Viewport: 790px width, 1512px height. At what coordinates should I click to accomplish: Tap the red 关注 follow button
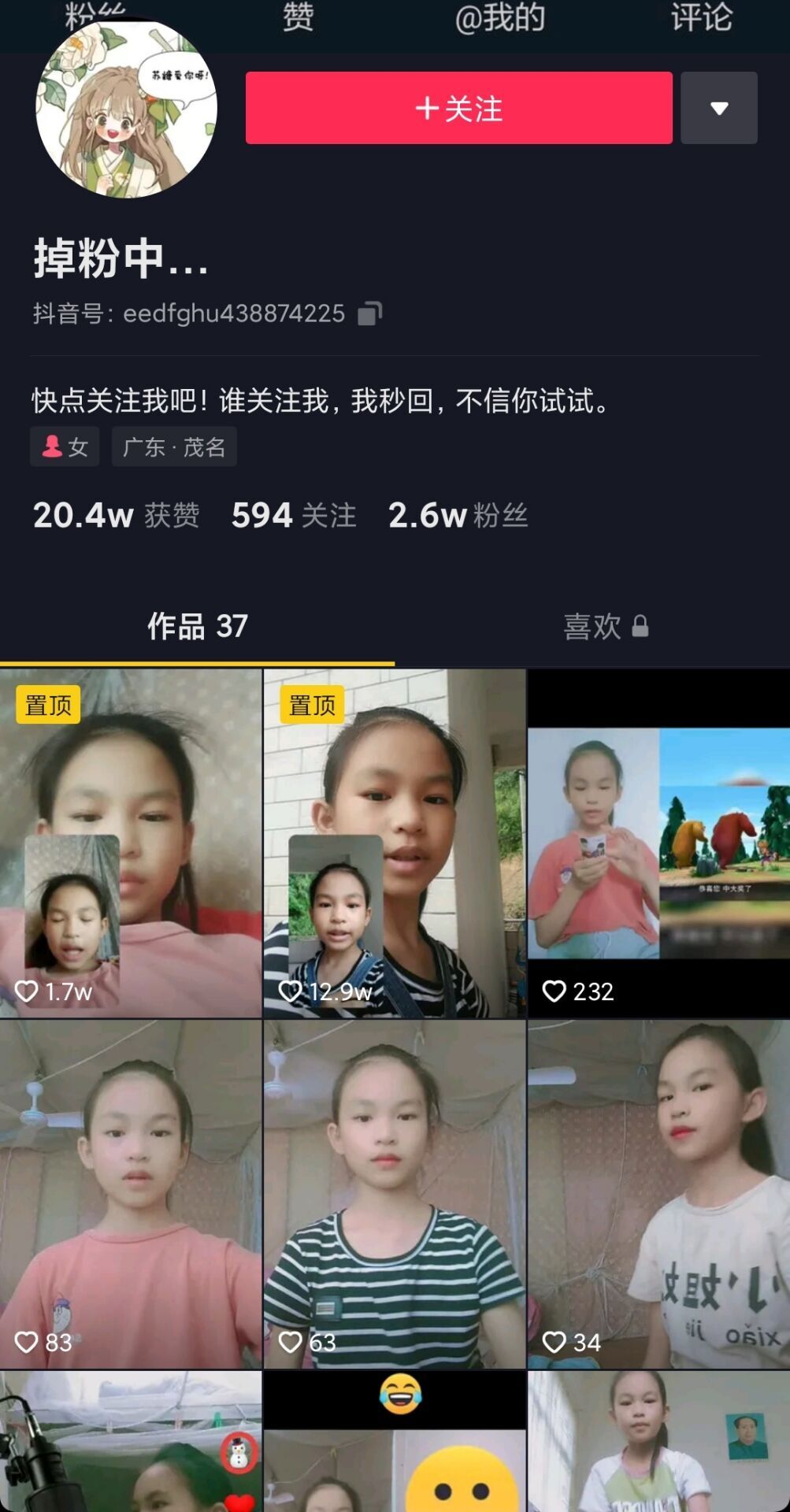[x=458, y=108]
